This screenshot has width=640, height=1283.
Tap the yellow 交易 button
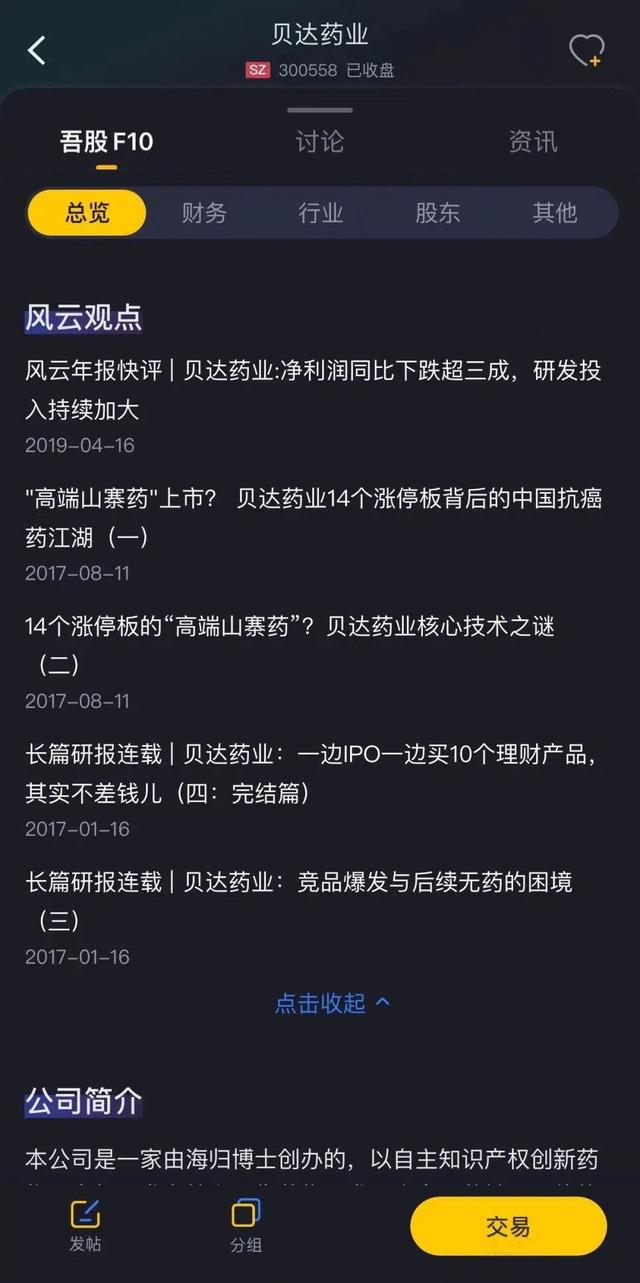tap(508, 1226)
